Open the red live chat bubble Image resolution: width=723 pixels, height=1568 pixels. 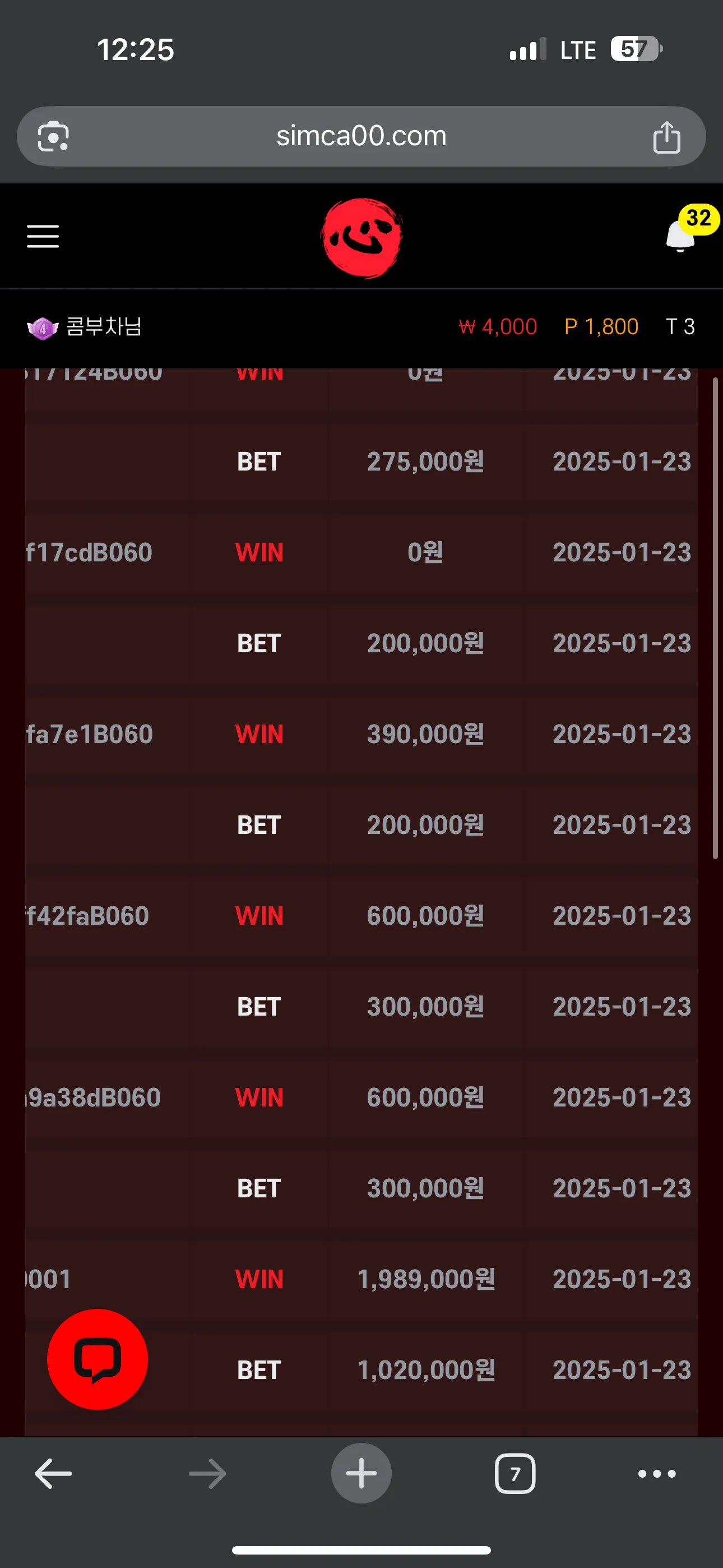tap(98, 1359)
